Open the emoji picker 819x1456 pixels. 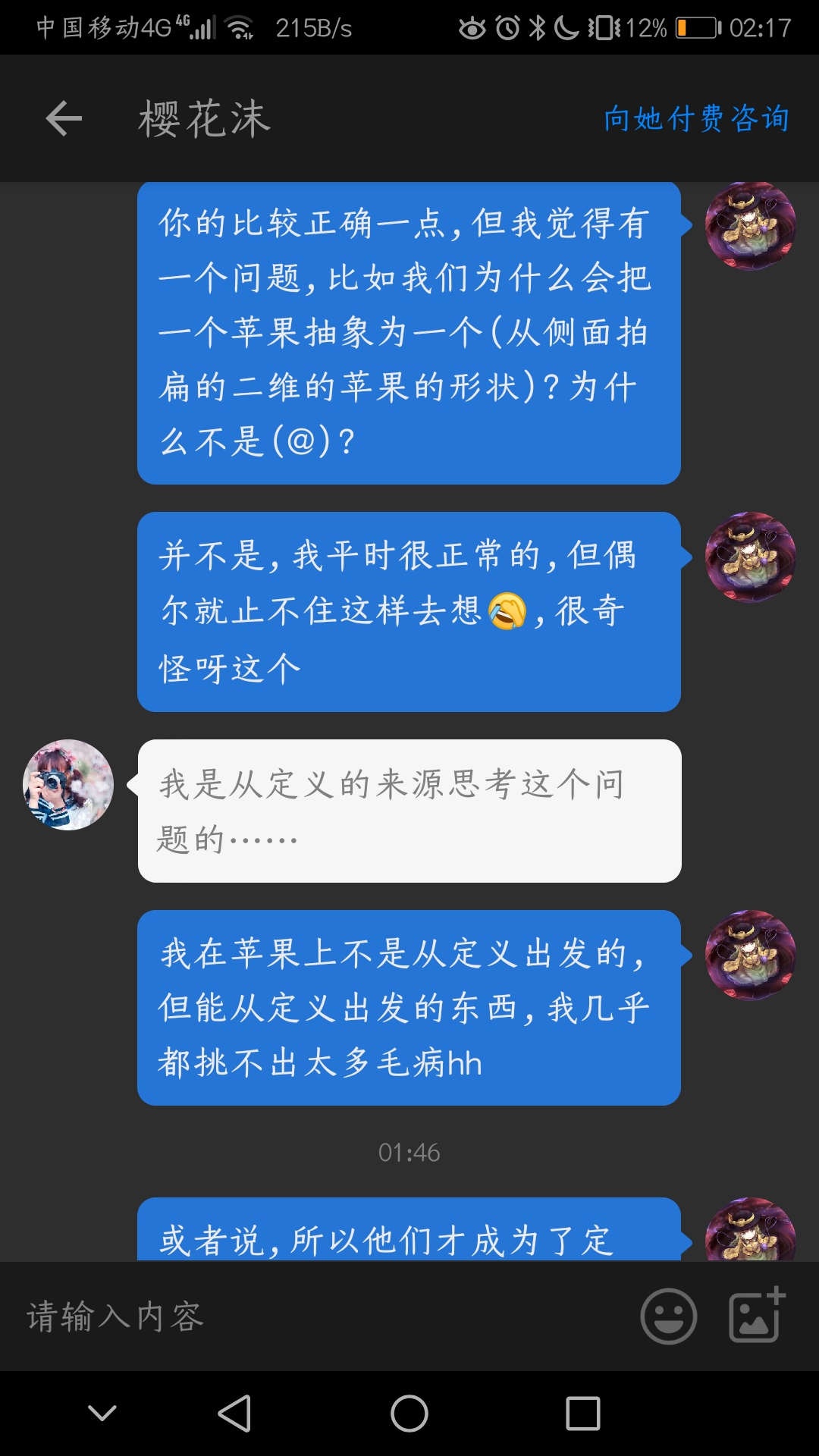coord(668,1316)
